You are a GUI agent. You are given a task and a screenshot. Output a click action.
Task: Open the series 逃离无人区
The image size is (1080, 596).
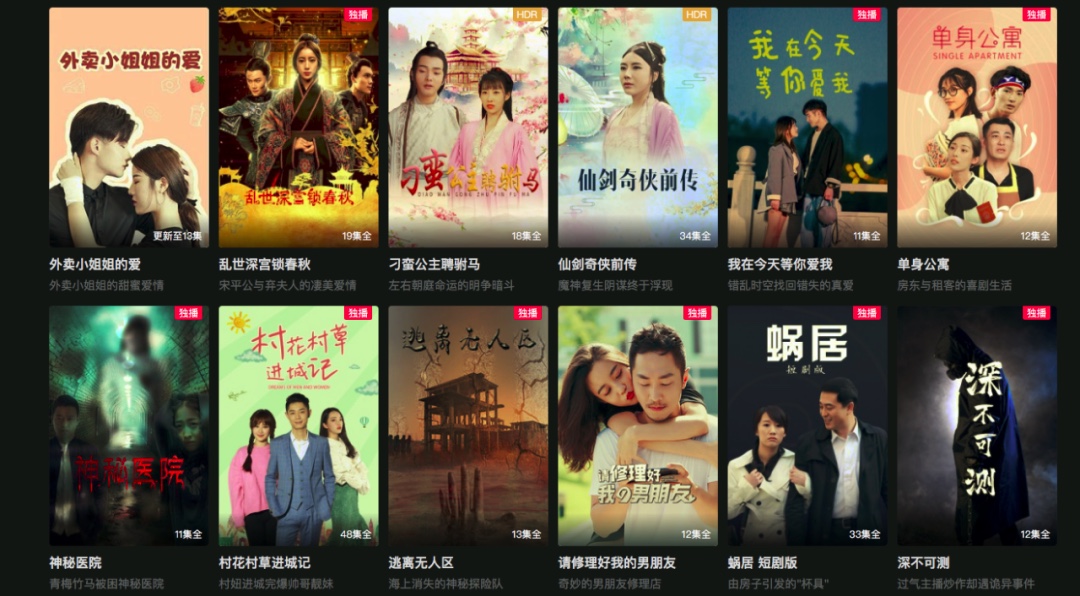point(468,426)
